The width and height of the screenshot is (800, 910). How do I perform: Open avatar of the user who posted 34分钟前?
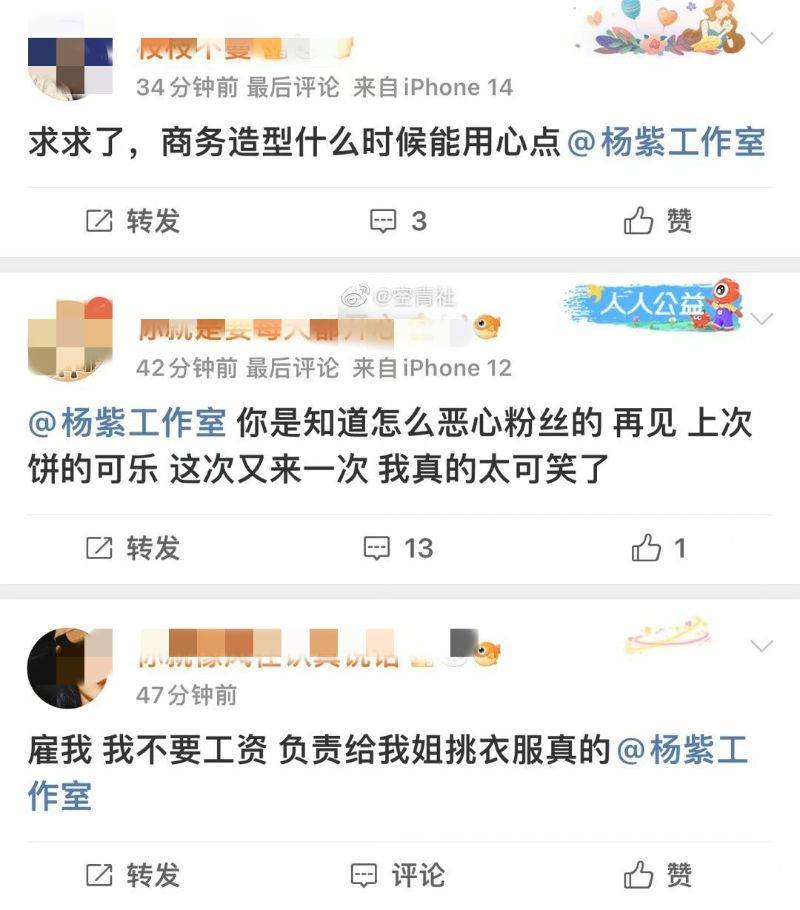point(70,60)
